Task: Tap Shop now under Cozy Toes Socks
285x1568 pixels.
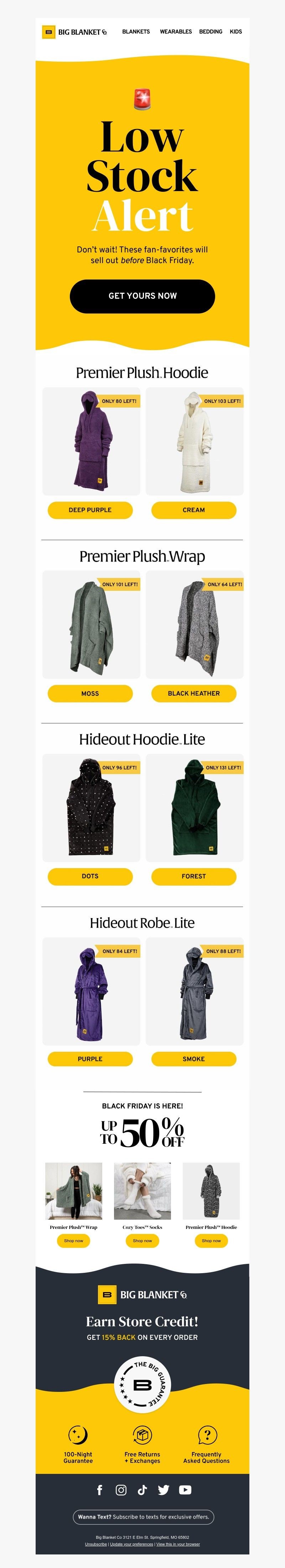Action: [142, 1240]
